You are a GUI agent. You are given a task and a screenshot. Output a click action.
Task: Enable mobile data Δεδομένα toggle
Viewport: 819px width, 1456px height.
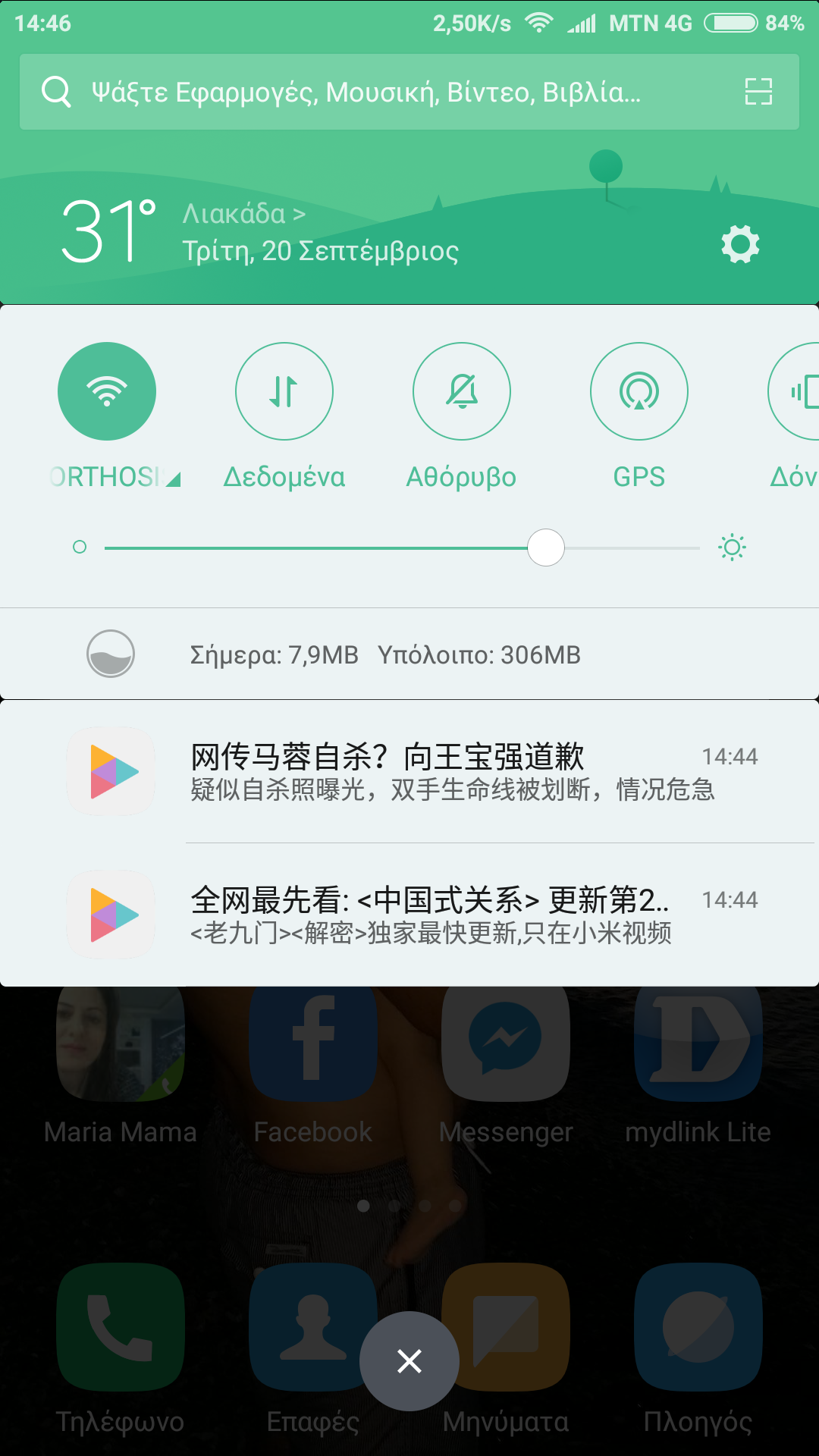[284, 391]
